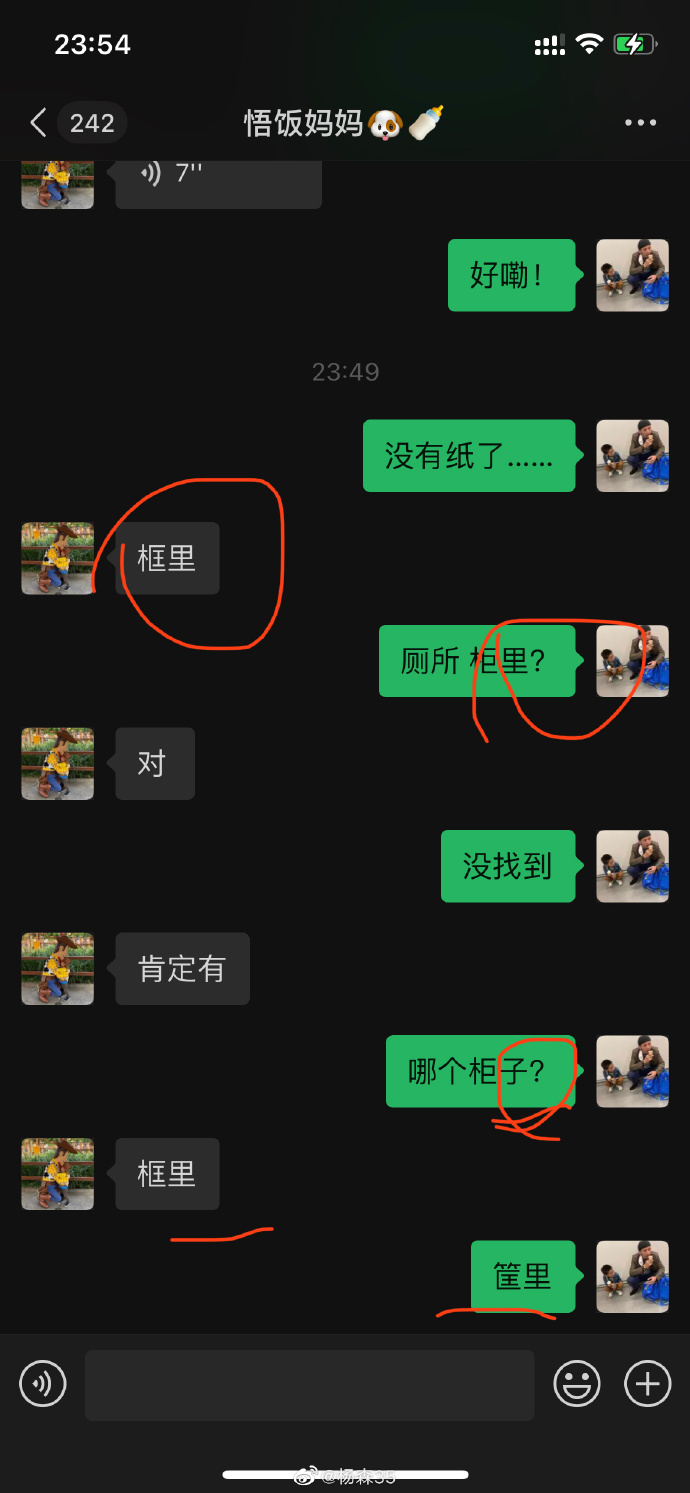Open the emoji sticker panel
690x1493 pixels.
tap(577, 1384)
